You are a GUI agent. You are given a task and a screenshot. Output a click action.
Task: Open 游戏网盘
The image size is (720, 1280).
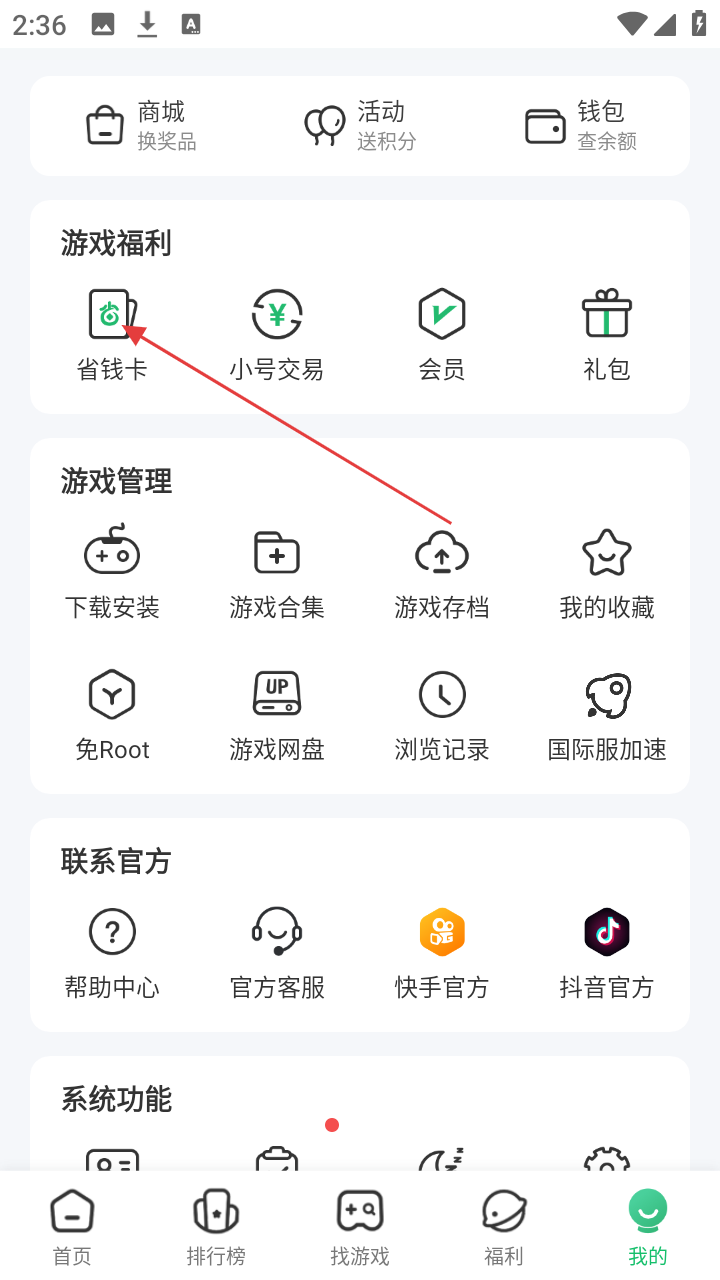(277, 714)
